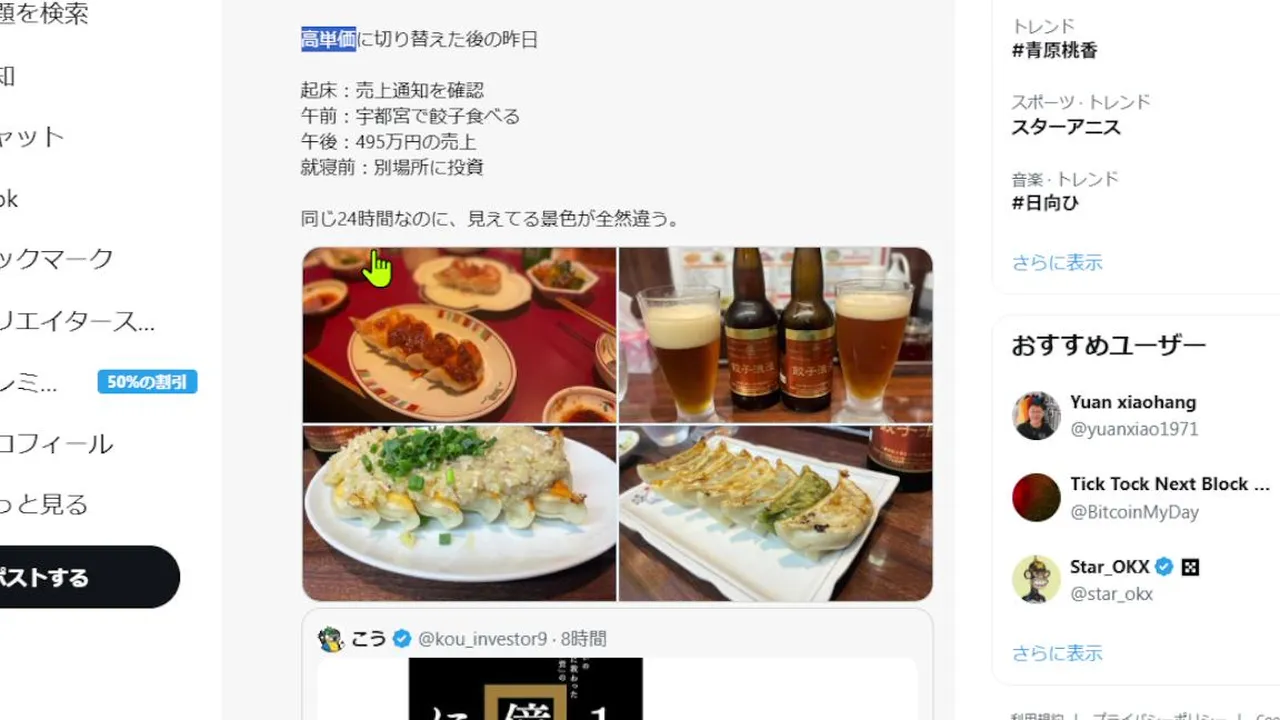Screen dimensions: 1280x720
Task: Open the プロフィール page
Action: (56, 443)
